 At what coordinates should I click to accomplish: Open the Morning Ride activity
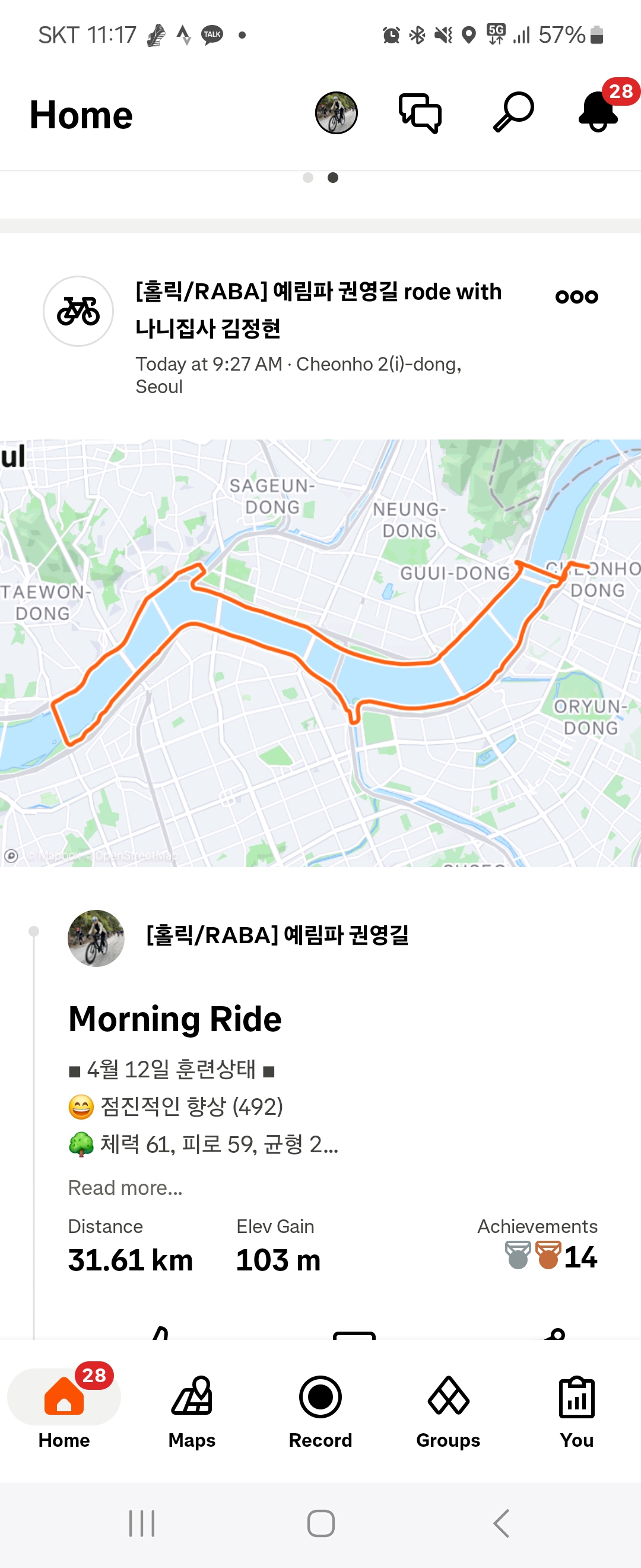point(174,1019)
